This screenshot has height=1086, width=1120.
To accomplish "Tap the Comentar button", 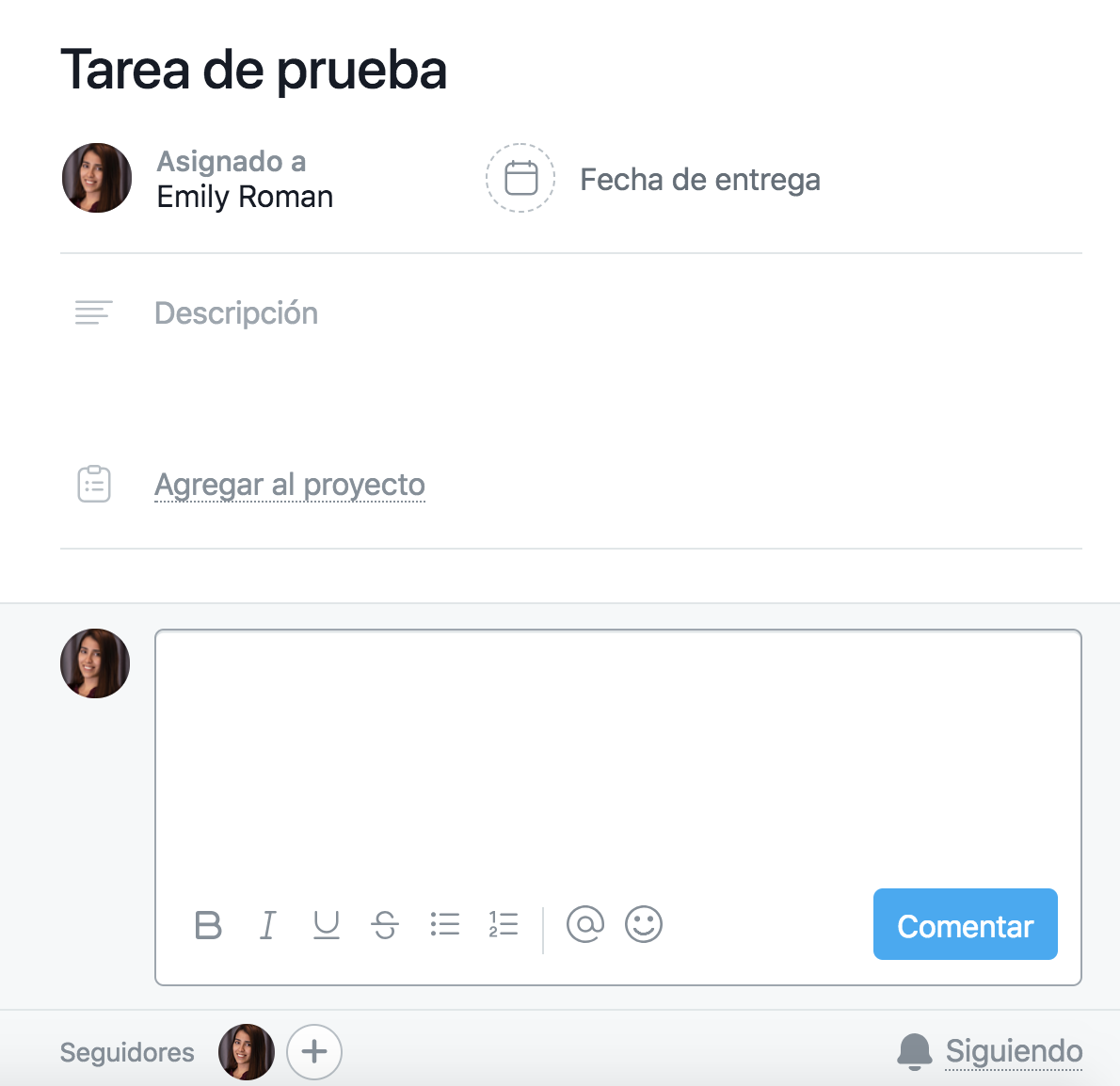I will pyautogui.click(x=965, y=924).
